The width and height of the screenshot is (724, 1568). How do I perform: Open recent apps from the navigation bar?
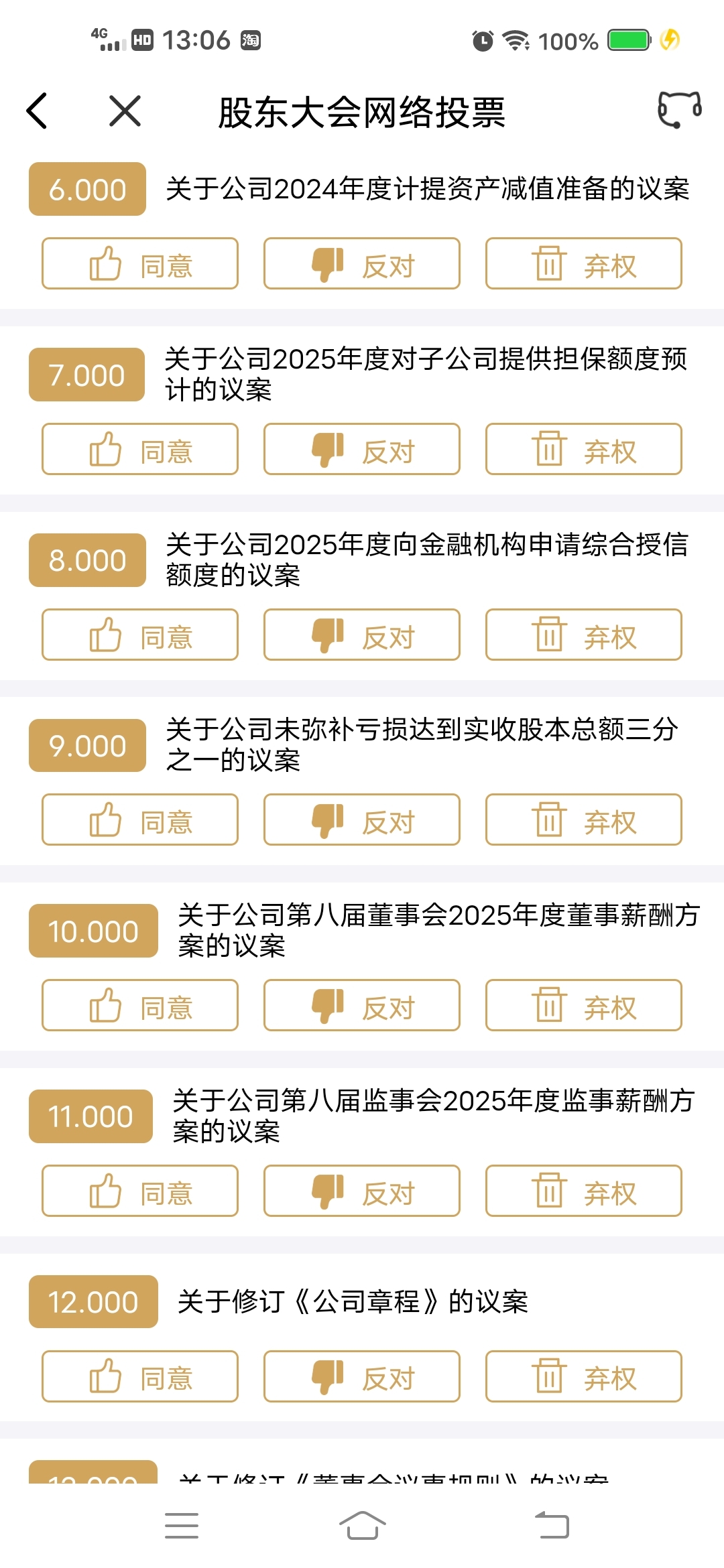click(x=182, y=1525)
